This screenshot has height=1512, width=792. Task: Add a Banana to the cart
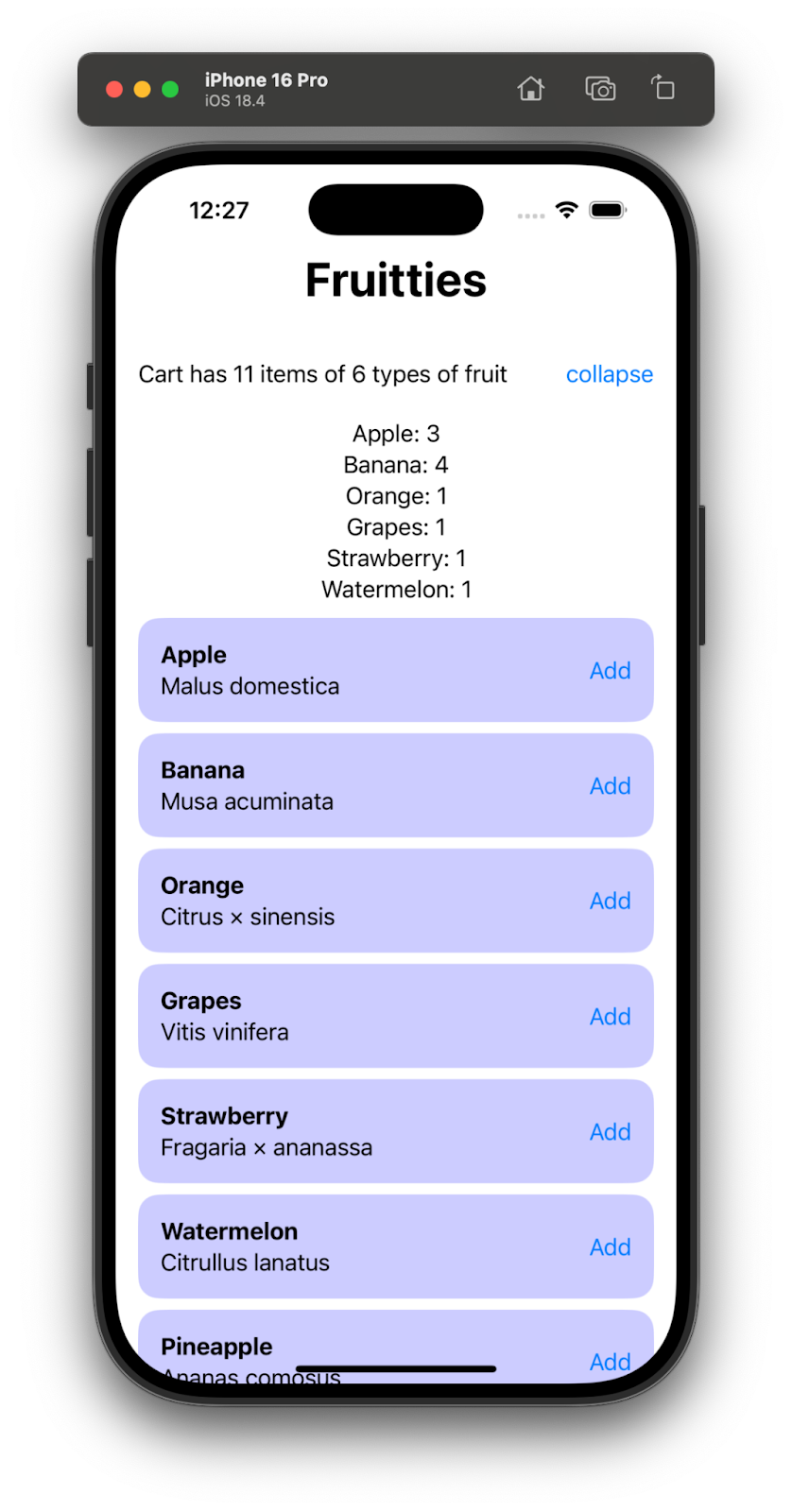(610, 786)
